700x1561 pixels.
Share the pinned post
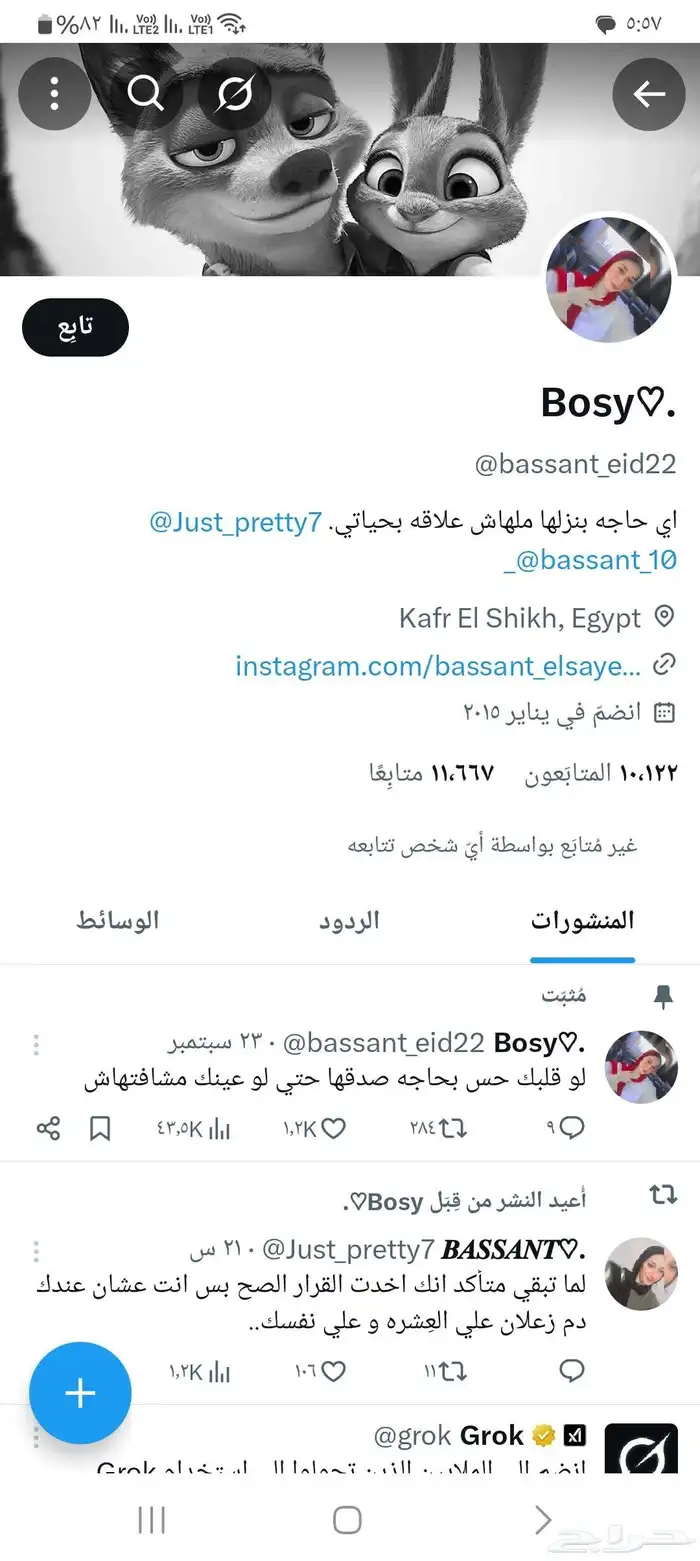pos(48,1129)
